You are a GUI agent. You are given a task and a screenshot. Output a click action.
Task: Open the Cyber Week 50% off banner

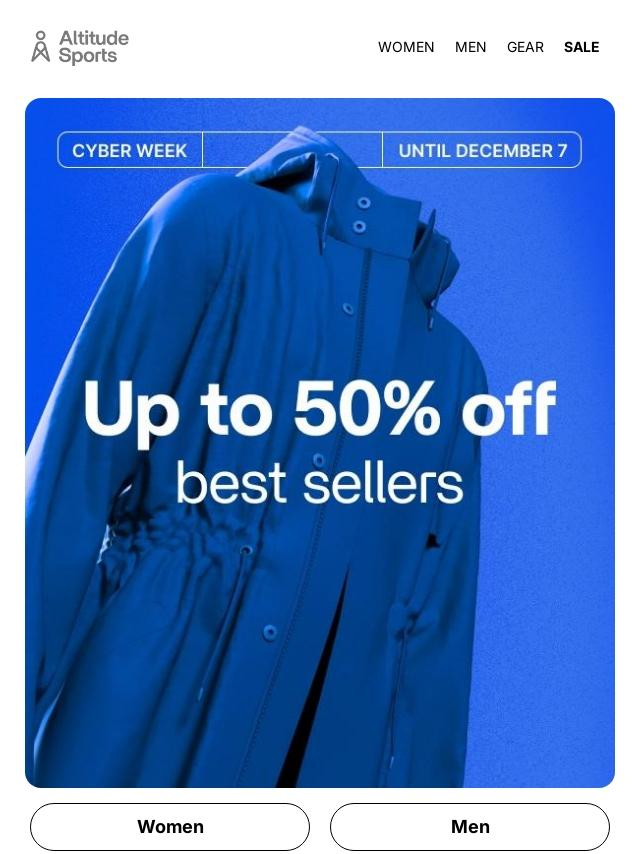320,442
